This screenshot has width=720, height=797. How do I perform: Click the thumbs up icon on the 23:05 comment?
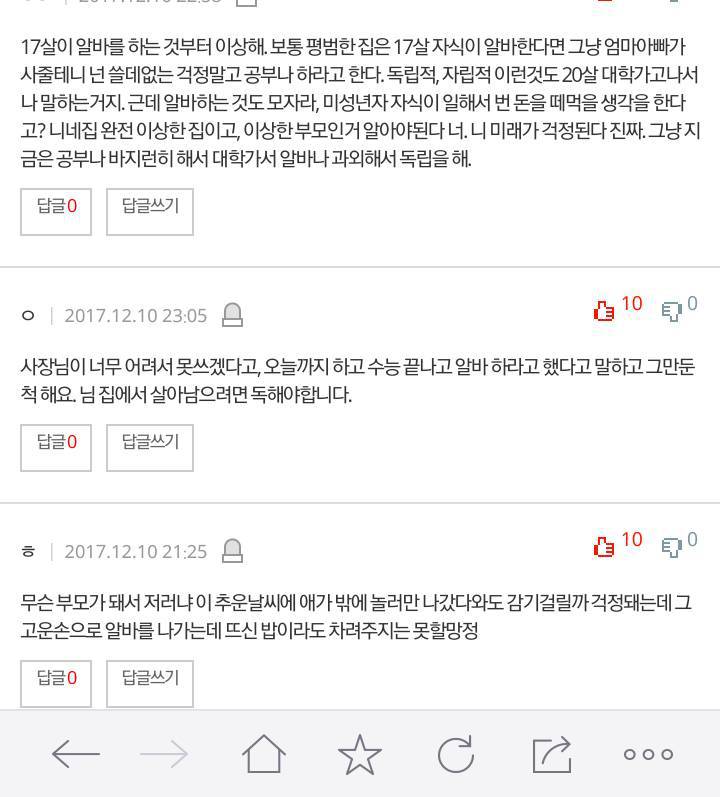coord(605,311)
